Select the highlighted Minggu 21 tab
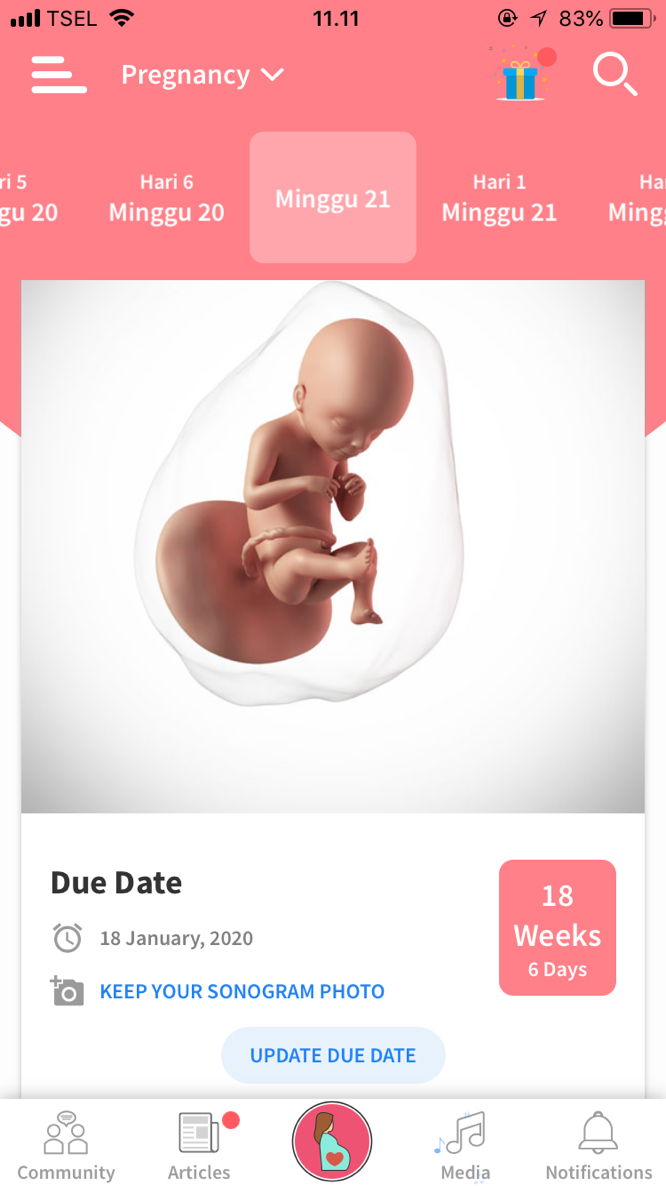 [333, 198]
